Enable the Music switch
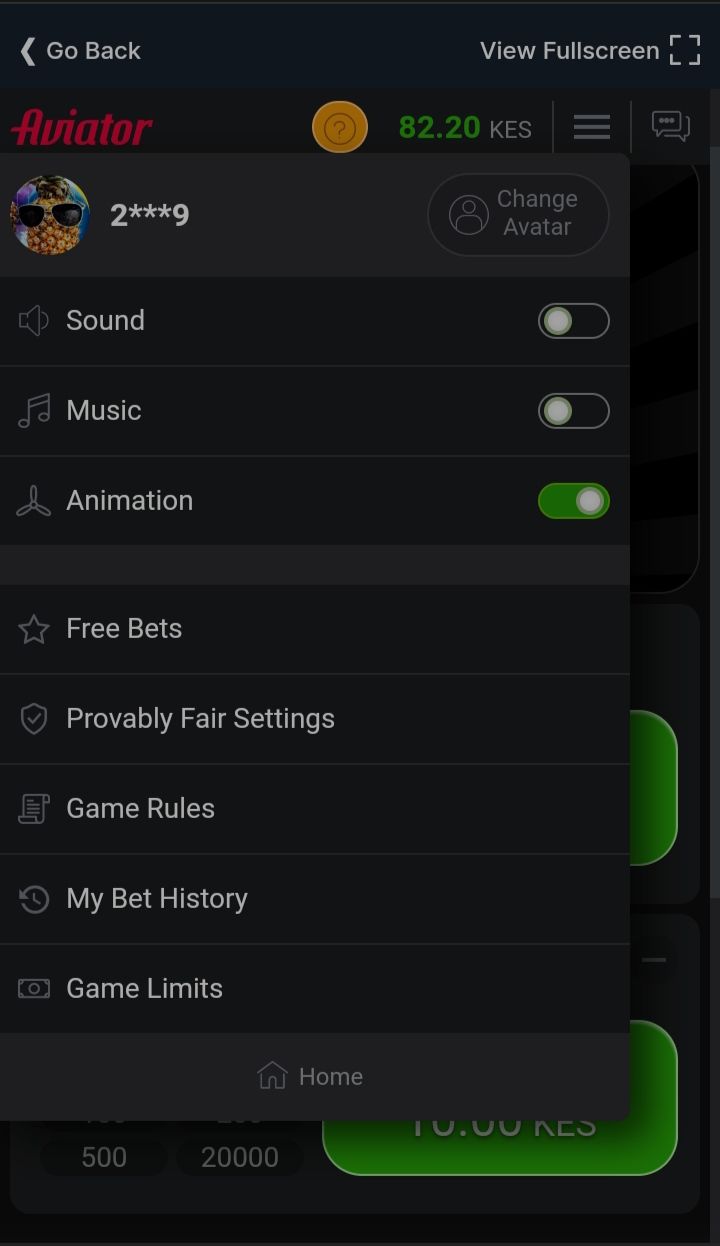Image resolution: width=720 pixels, height=1246 pixels. [x=573, y=411]
